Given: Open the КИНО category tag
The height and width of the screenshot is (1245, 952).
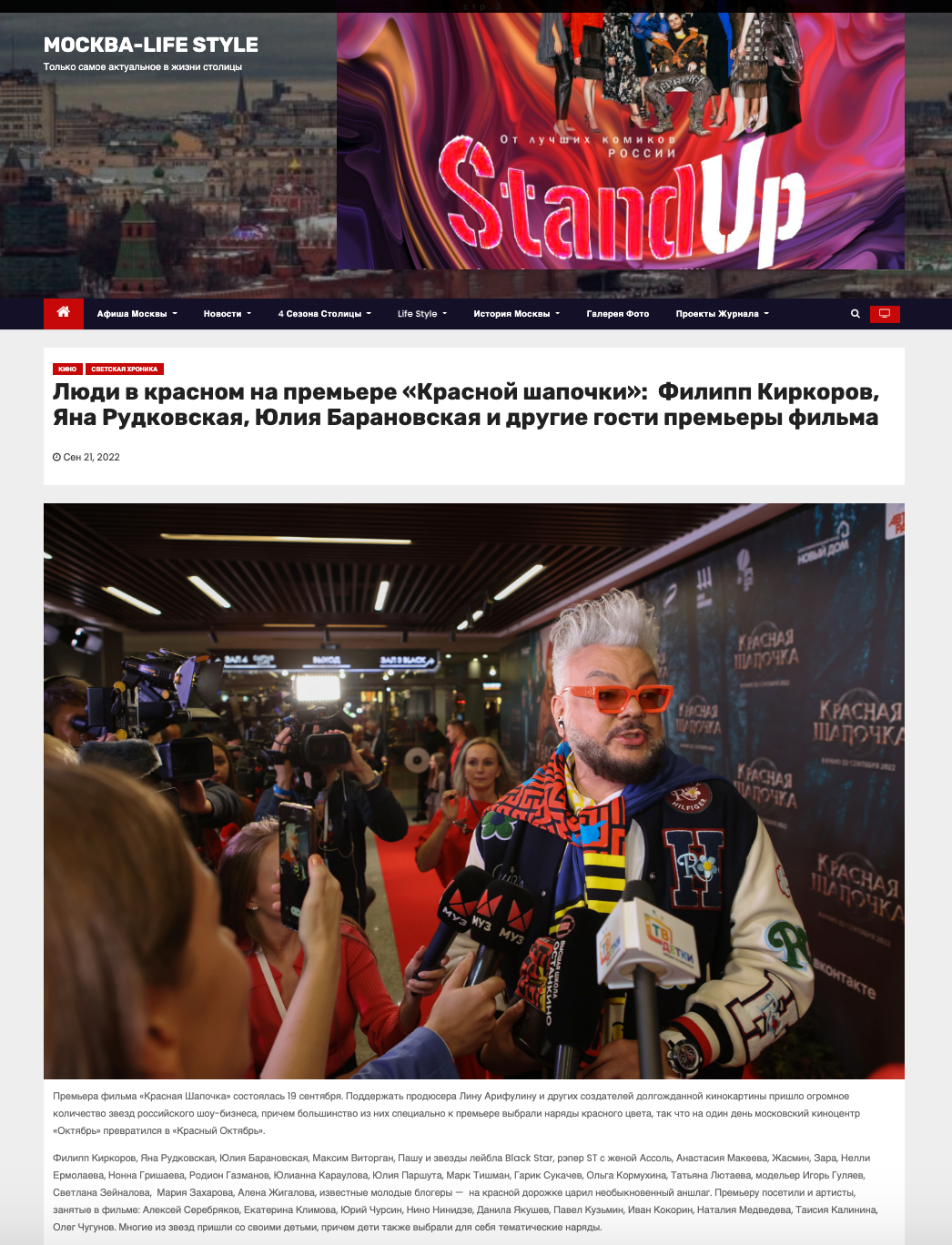Looking at the screenshot, I should 67,369.
